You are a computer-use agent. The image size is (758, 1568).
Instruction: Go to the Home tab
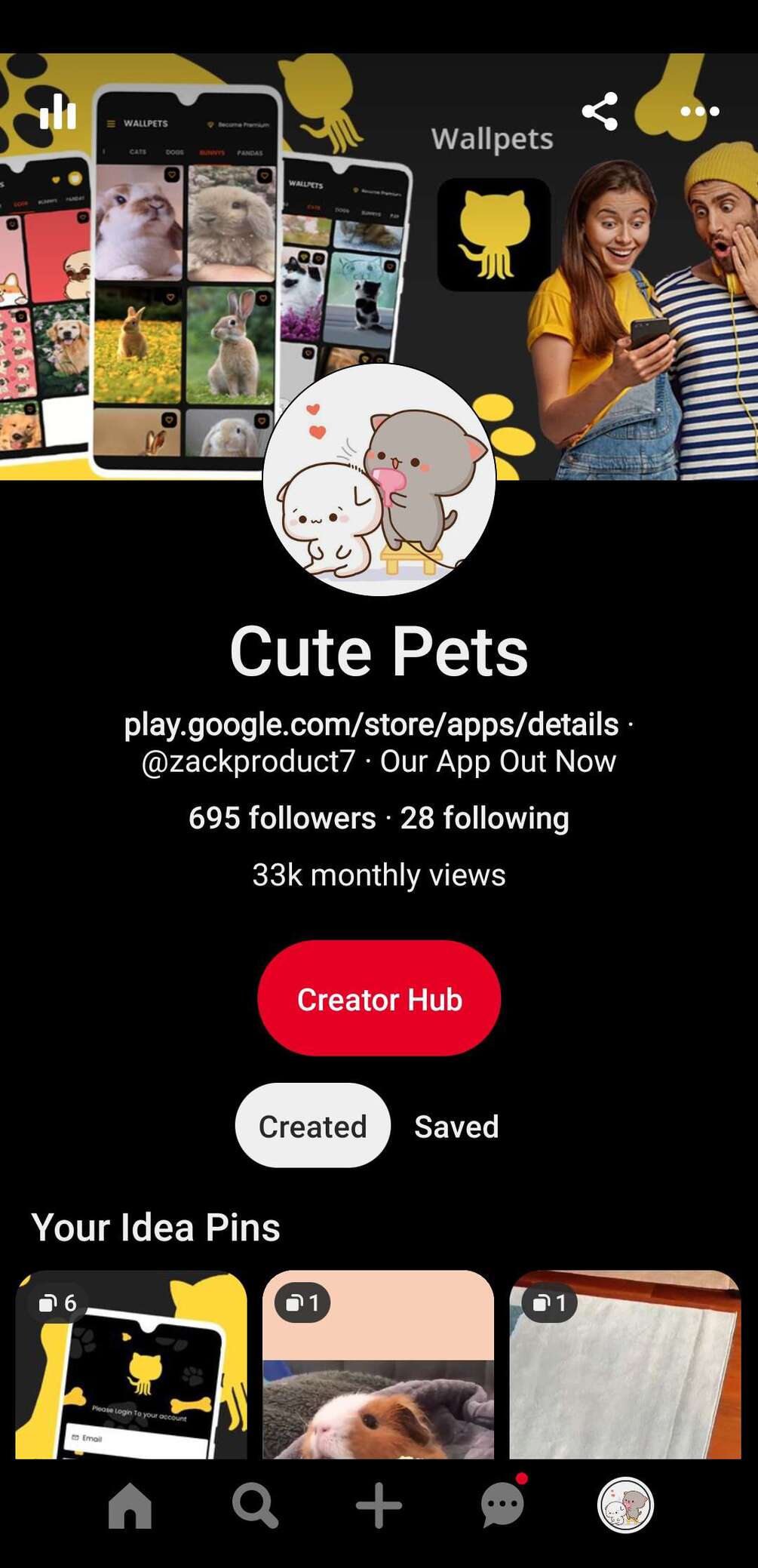tap(130, 1505)
